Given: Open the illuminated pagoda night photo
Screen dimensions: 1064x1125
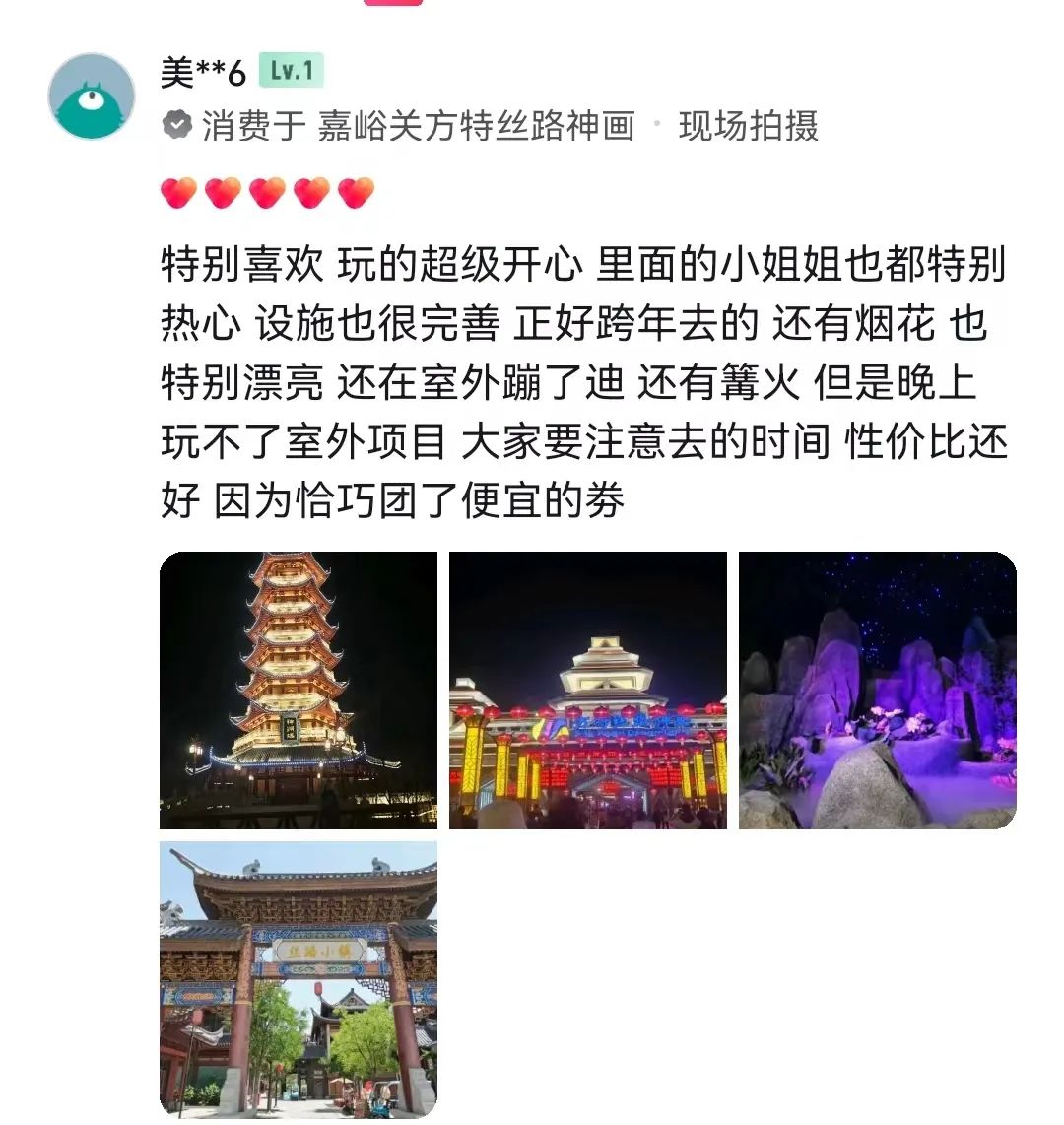Looking at the screenshot, I should tap(299, 690).
